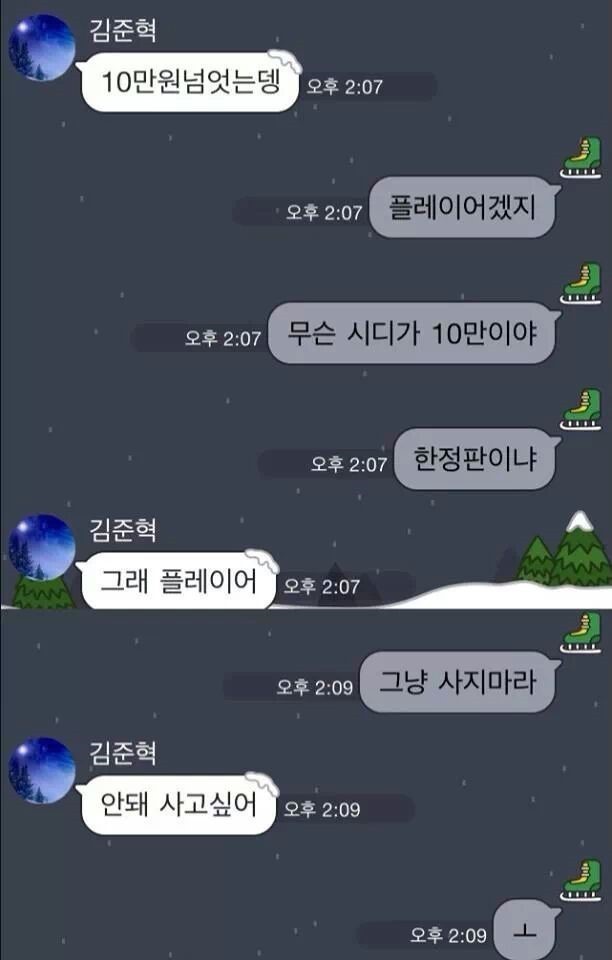Open 김준혁's profile picture beside '10만원넘엇는뎅'
612x960 pixels.
tap(42, 47)
